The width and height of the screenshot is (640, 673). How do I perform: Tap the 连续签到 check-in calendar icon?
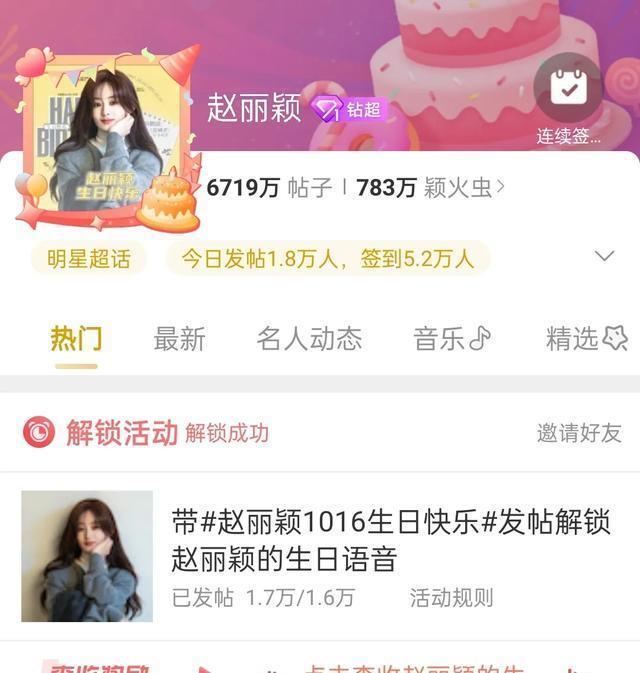[x=567, y=89]
